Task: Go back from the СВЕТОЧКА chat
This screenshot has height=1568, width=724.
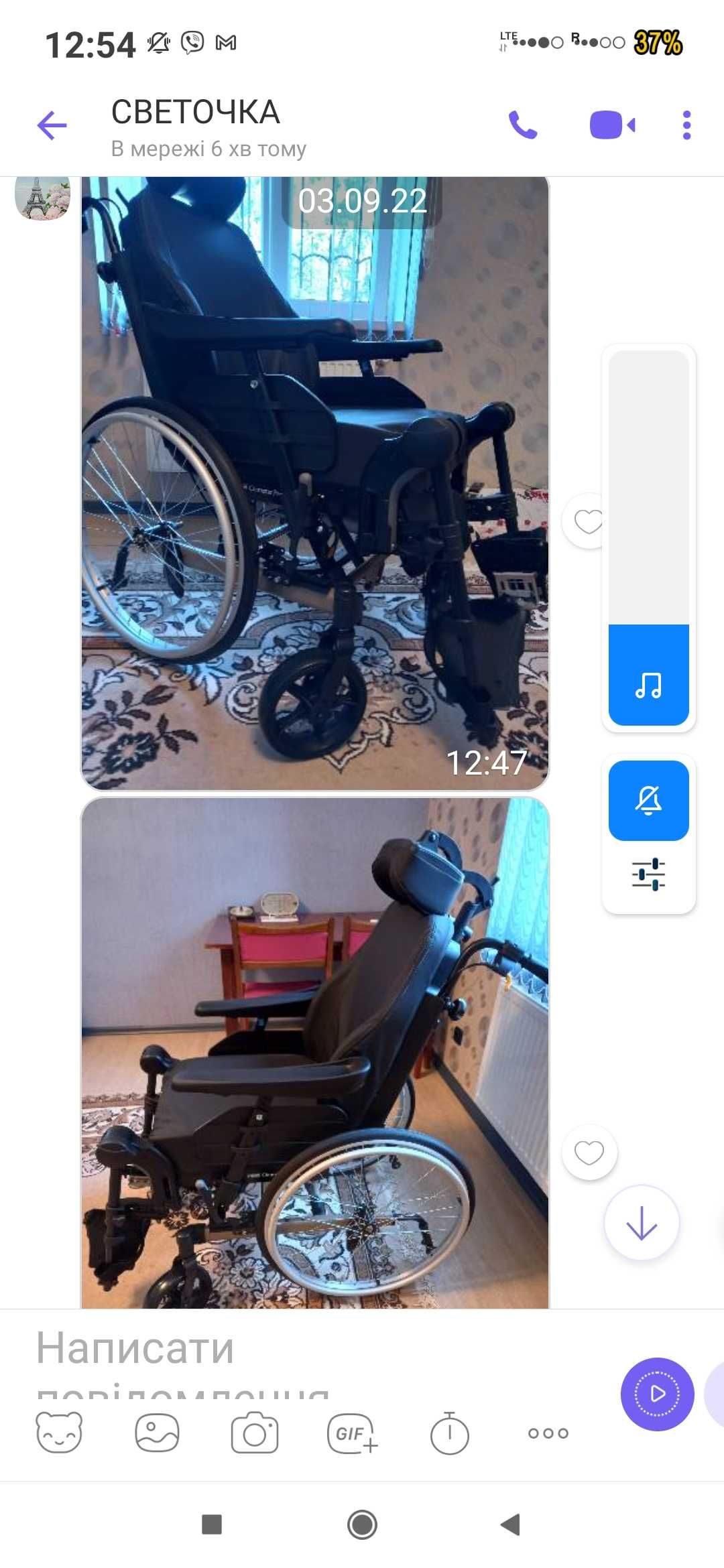Action: 52,125
